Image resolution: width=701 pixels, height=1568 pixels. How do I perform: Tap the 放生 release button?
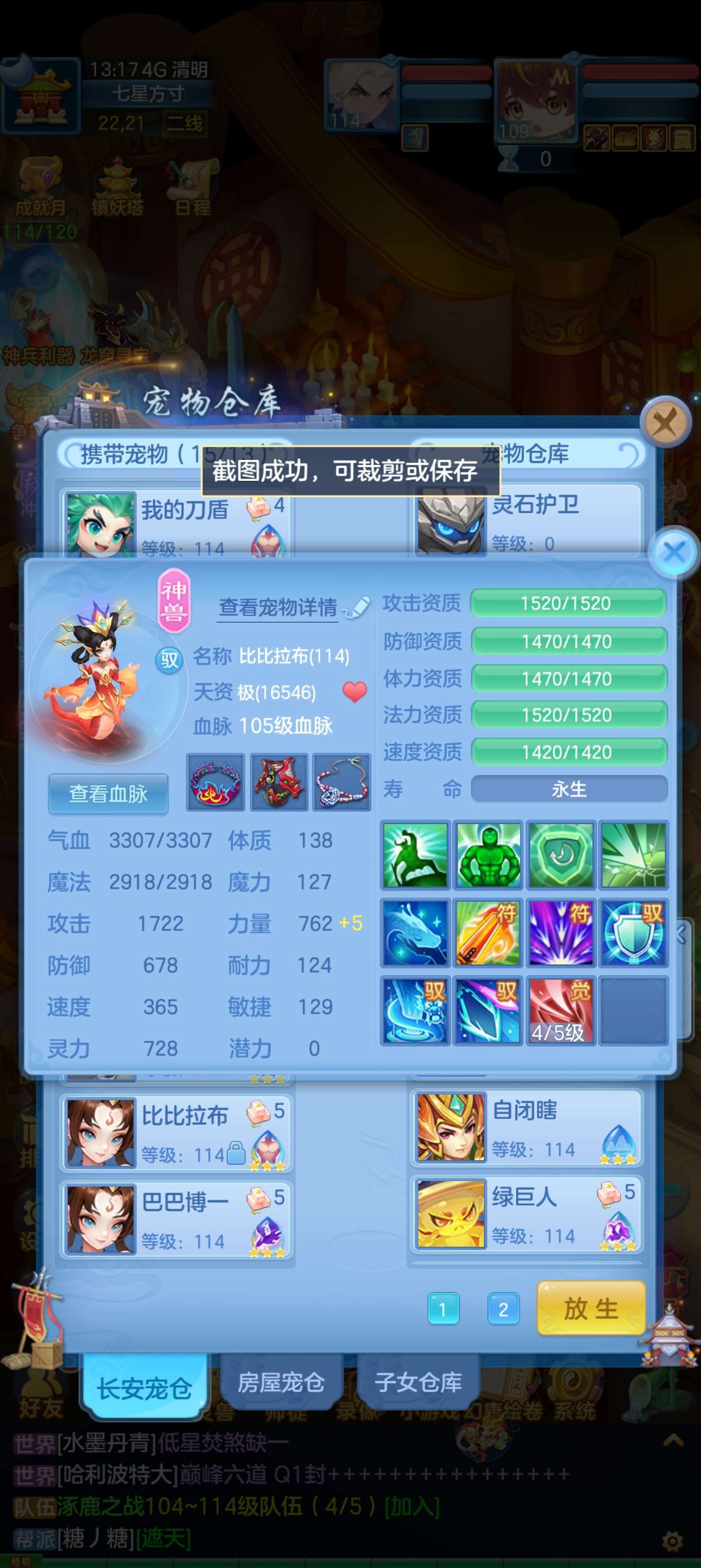tap(590, 1308)
